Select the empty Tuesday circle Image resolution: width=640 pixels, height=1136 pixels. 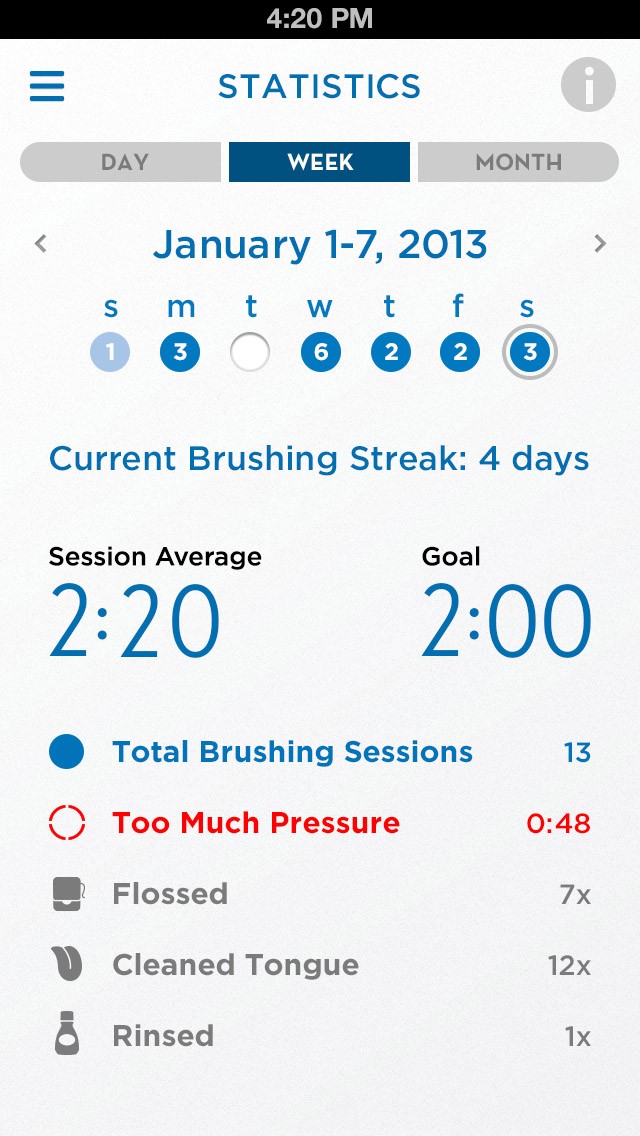(250, 353)
